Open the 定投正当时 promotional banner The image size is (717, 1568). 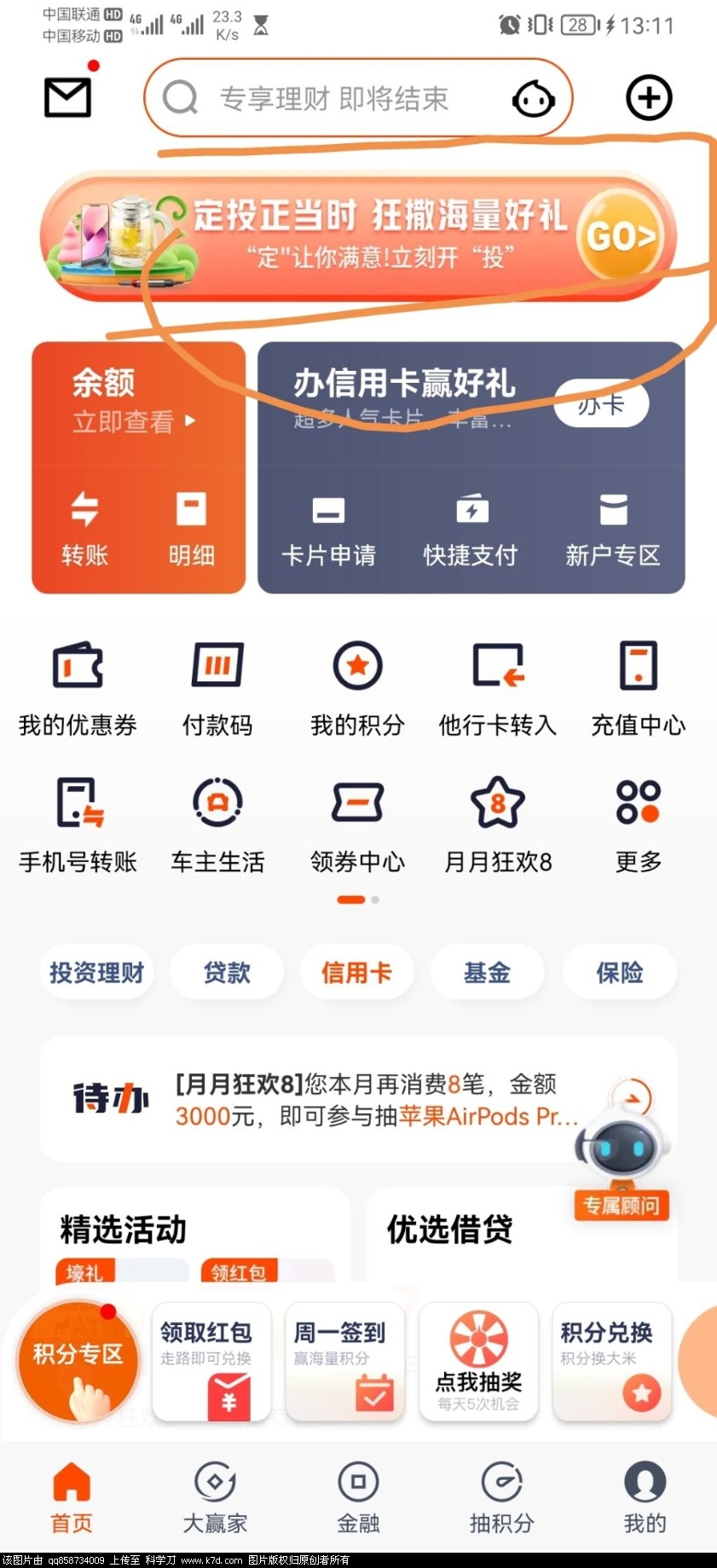[x=358, y=236]
